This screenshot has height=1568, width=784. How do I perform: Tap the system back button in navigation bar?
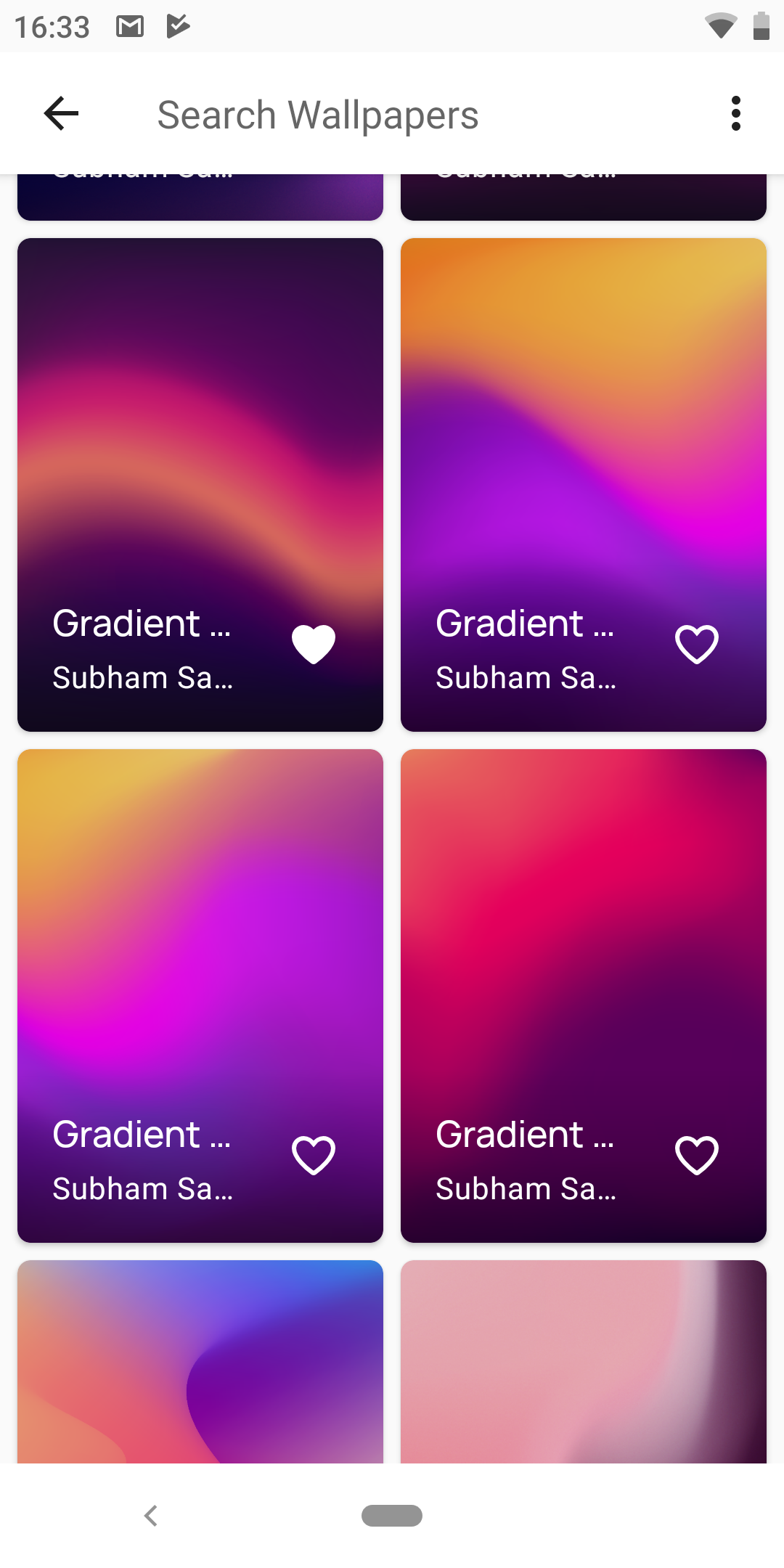[151, 1516]
